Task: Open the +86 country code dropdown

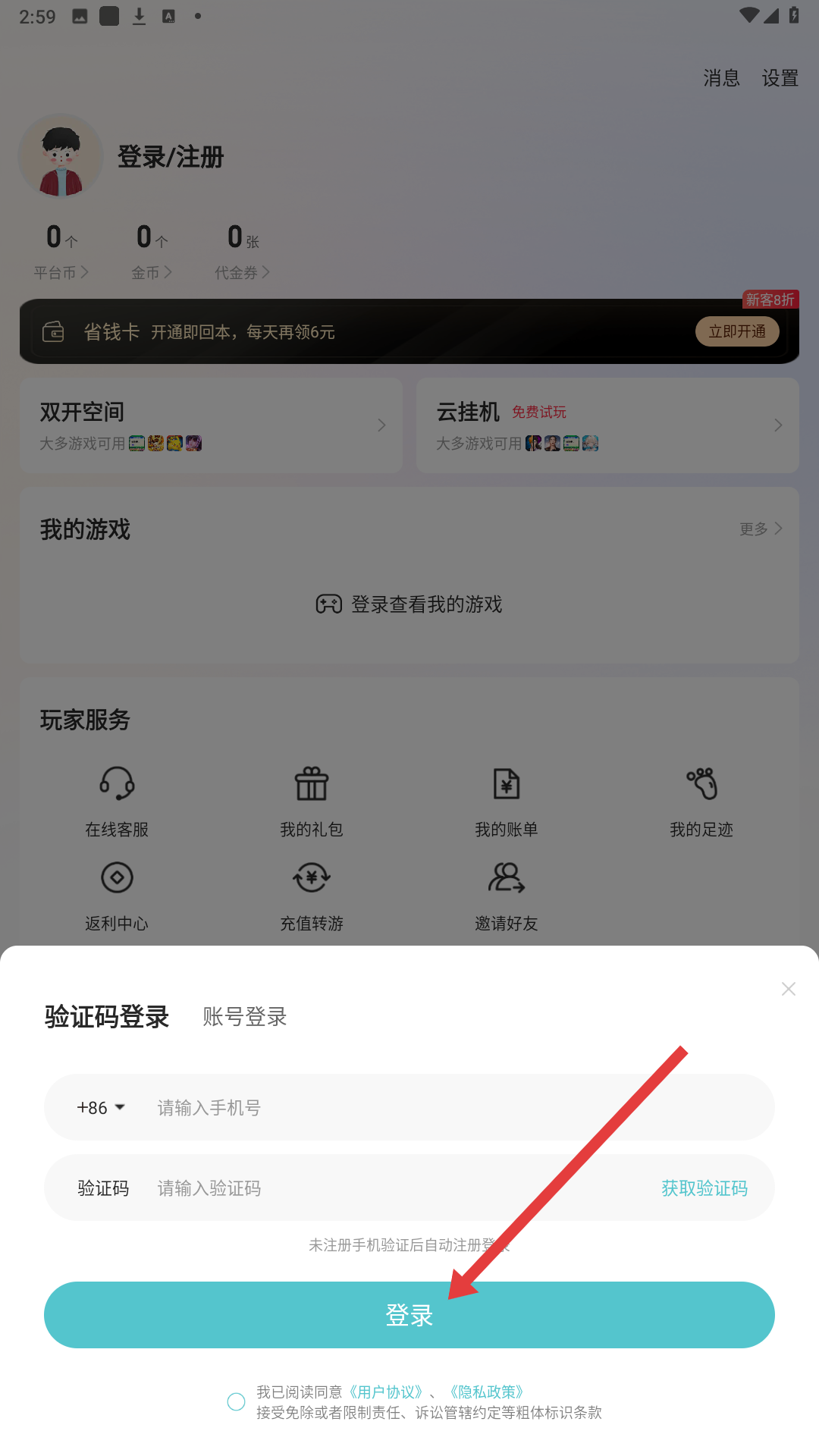Action: coord(101,1108)
